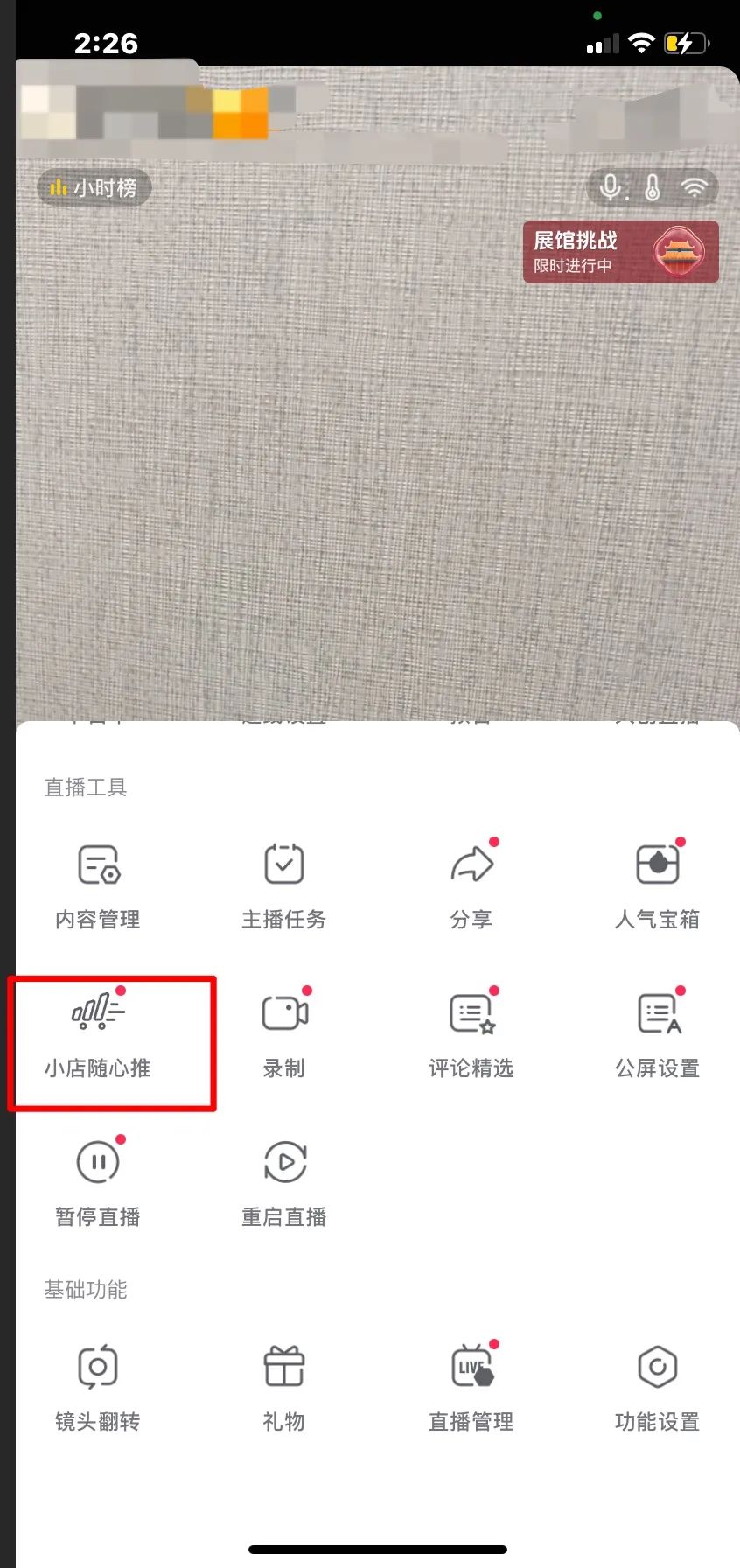Start 录制 recording
This screenshot has width=740, height=1568.
284,1033
